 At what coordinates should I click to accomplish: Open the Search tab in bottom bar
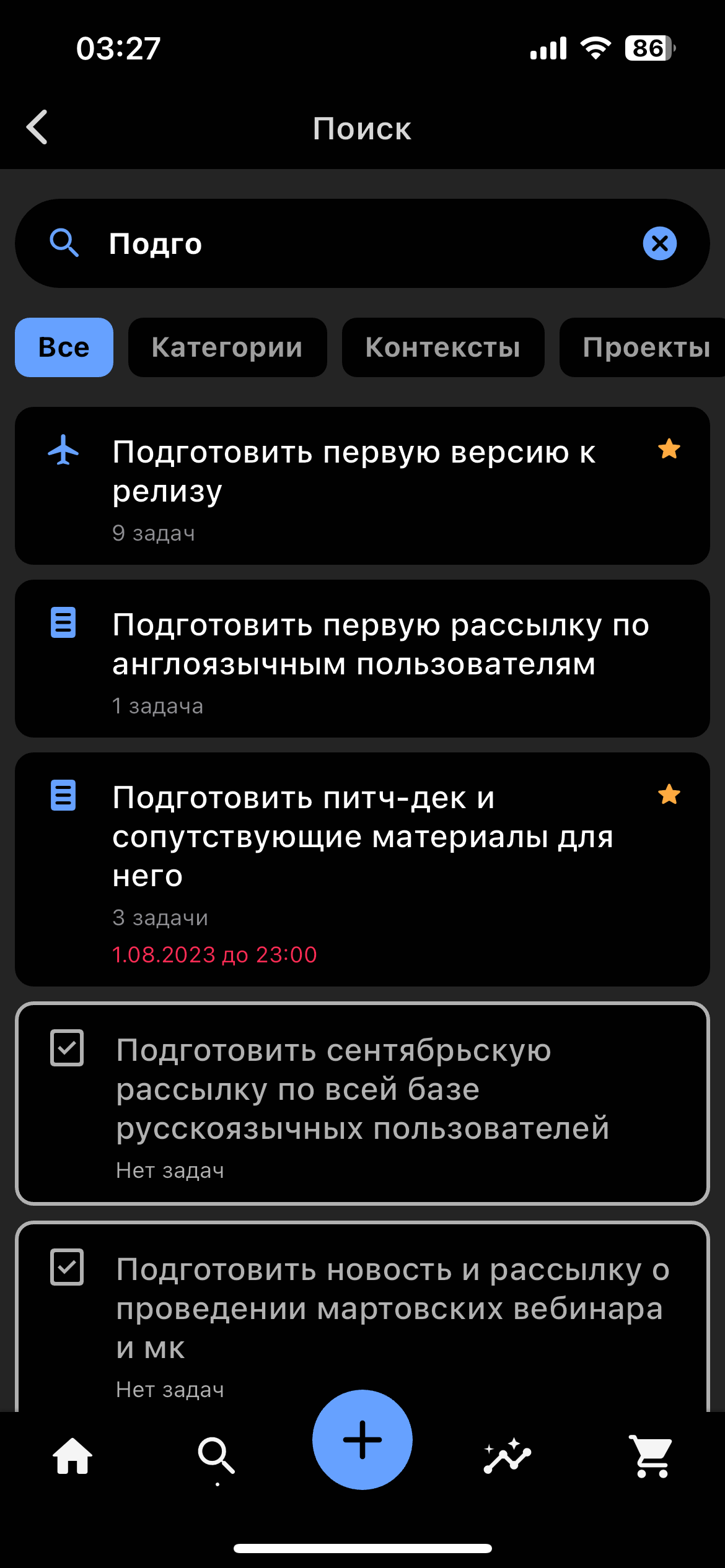click(x=217, y=1456)
